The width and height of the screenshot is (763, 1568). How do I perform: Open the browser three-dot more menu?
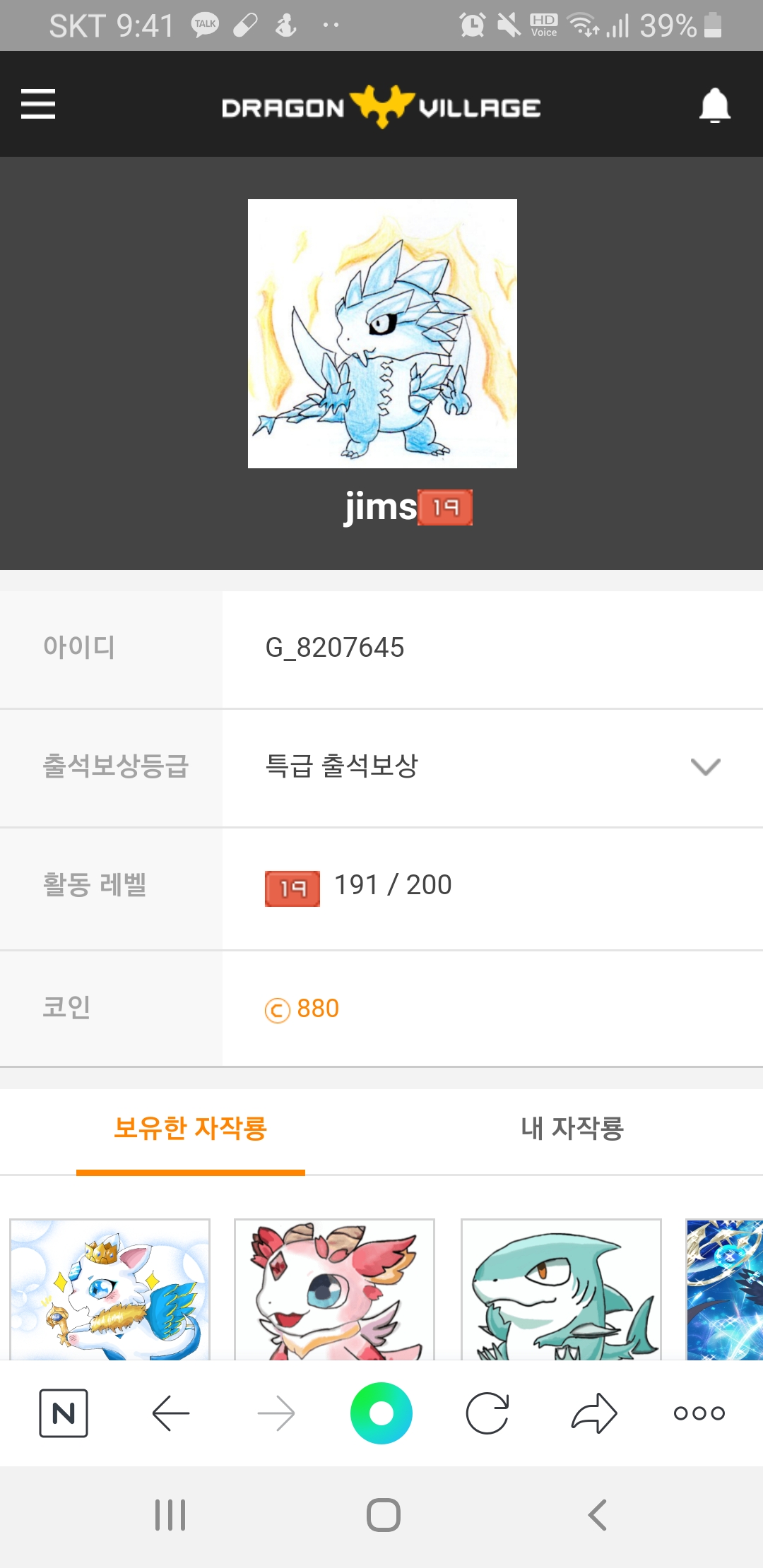699,1413
